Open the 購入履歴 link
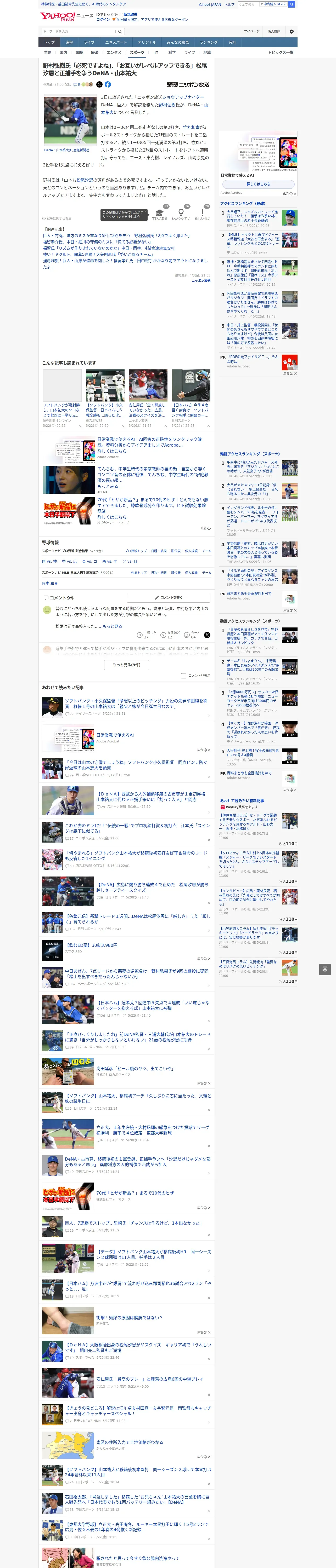 [x=274, y=32]
